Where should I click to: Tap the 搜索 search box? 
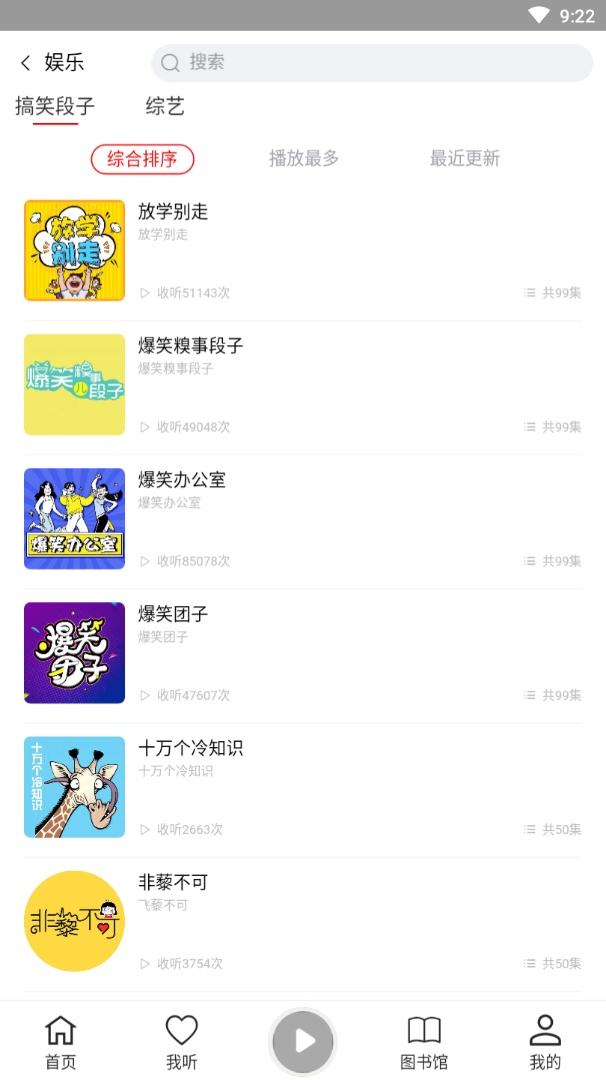click(371, 63)
